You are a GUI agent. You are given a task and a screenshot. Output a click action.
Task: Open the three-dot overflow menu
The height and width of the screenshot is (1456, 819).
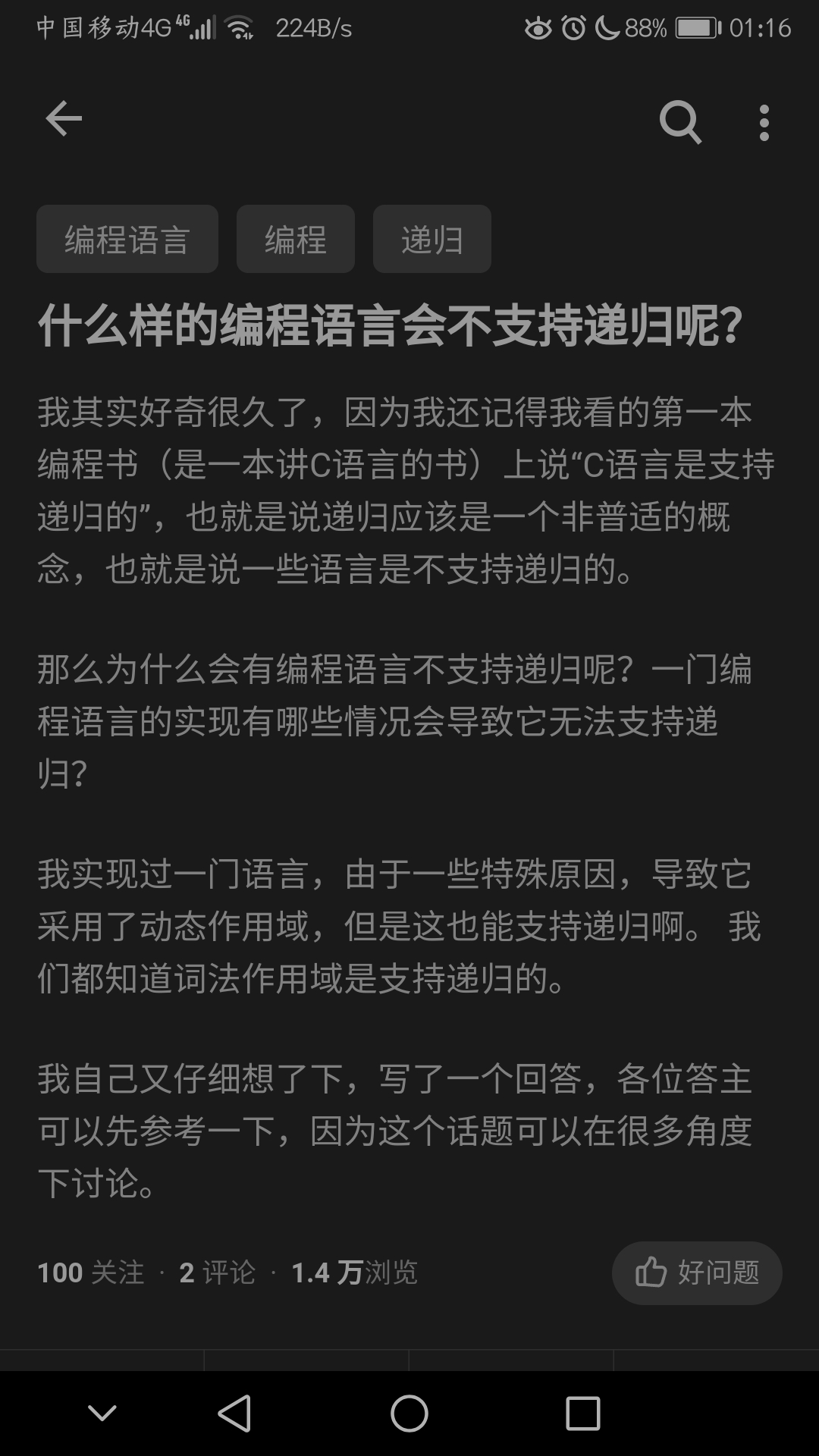point(764,122)
